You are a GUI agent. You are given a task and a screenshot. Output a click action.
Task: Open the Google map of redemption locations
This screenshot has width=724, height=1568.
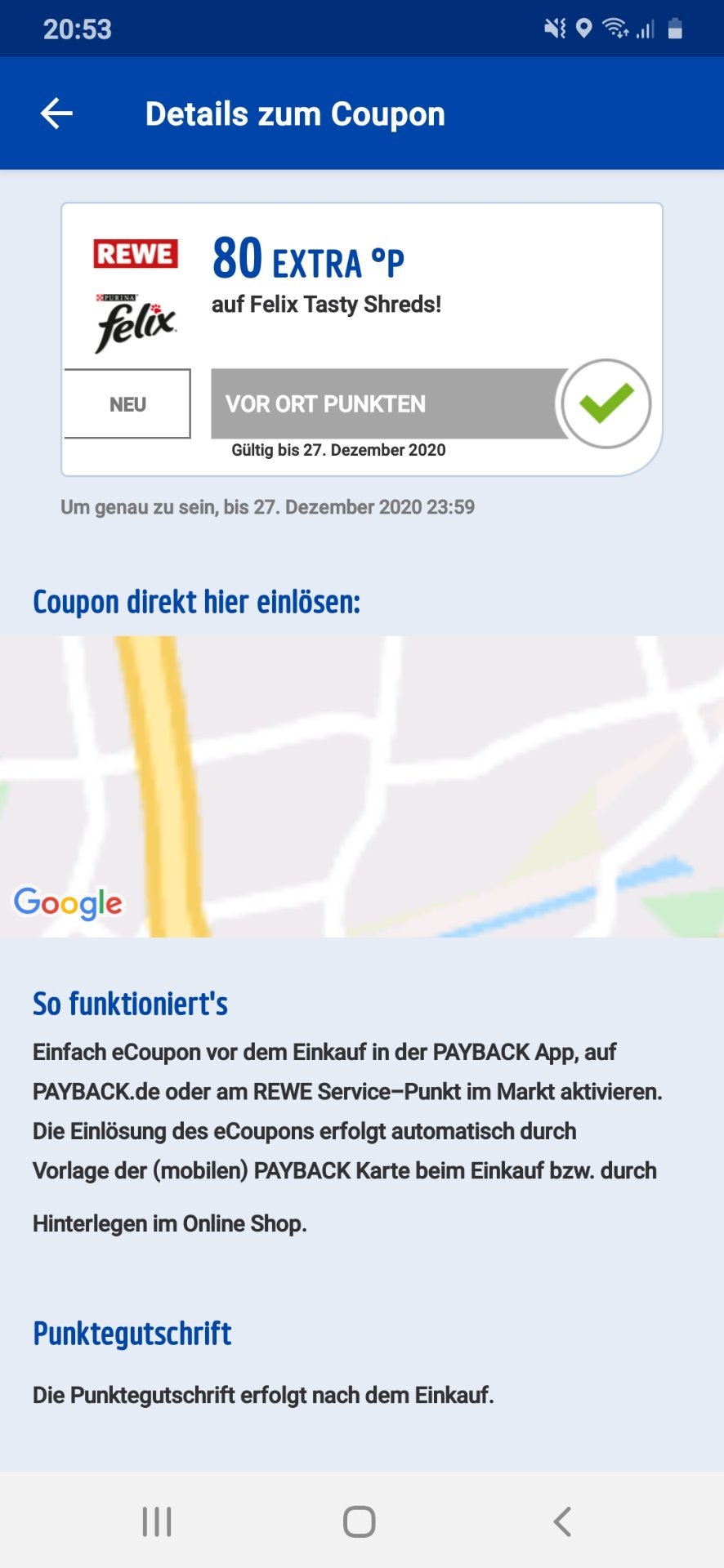click(x=362, y=786)
